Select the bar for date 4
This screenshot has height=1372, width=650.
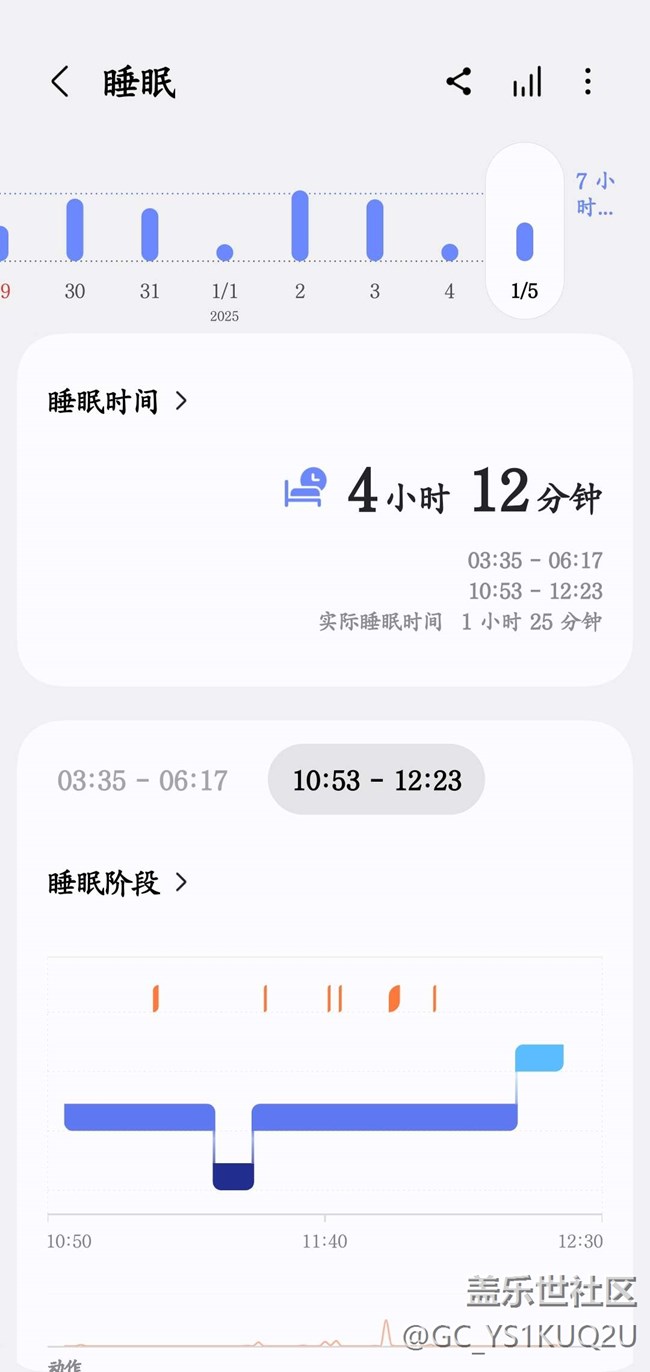tap(450, 252)
